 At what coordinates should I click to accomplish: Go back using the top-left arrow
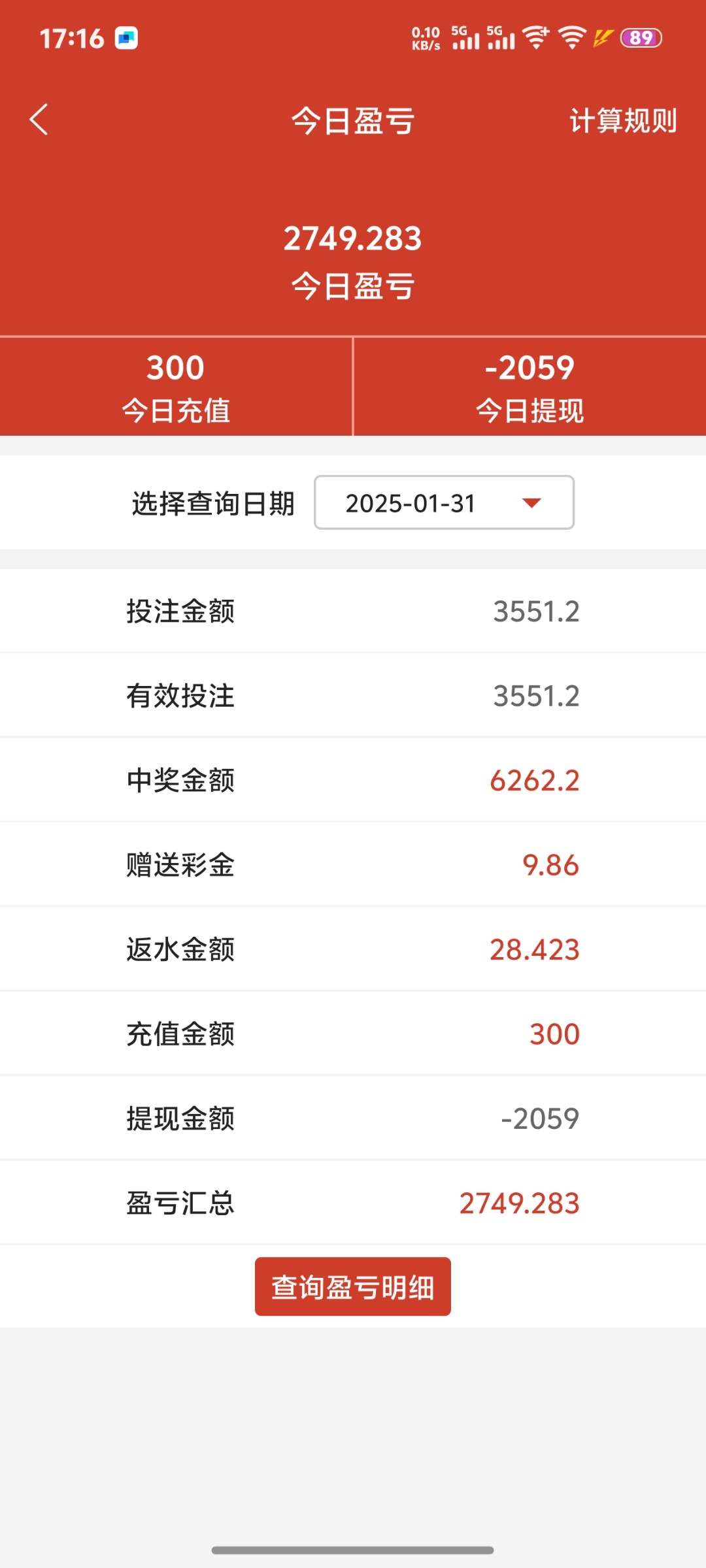[x=39, y=120]
